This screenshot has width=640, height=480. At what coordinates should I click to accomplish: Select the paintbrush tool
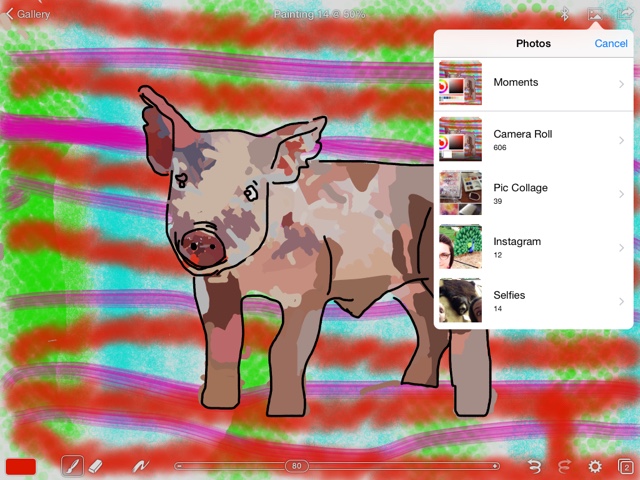point(72,466)
